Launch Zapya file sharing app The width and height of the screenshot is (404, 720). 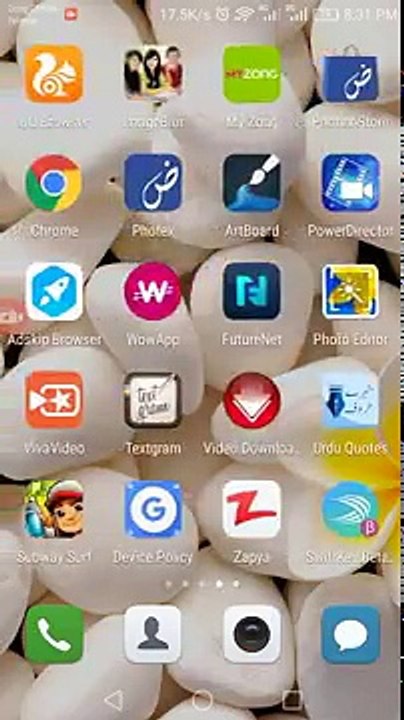[x=252, y=509]
